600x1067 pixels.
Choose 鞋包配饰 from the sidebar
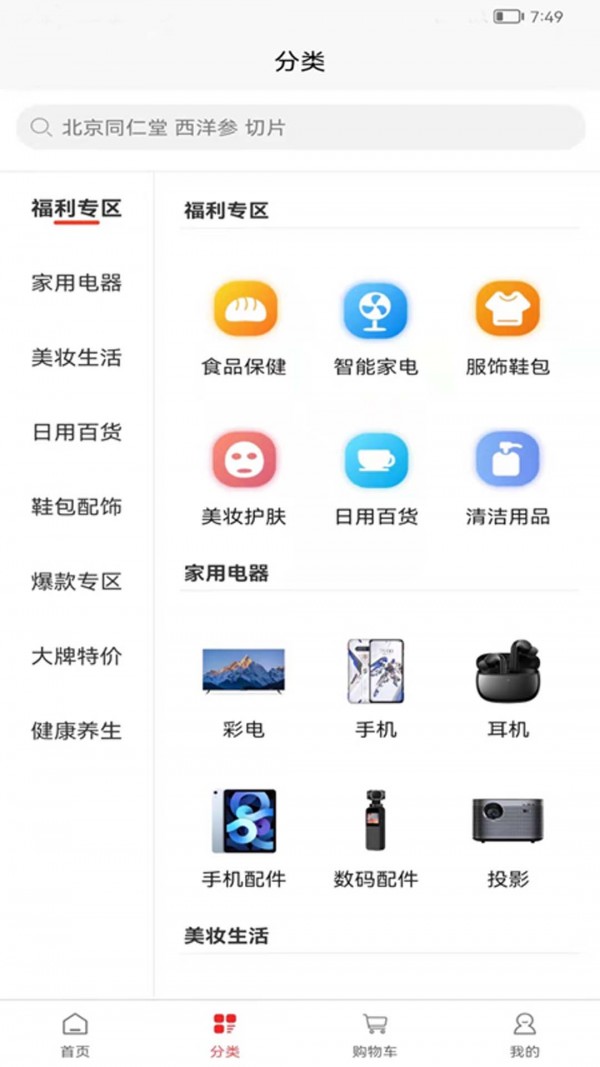coord(76,507)
